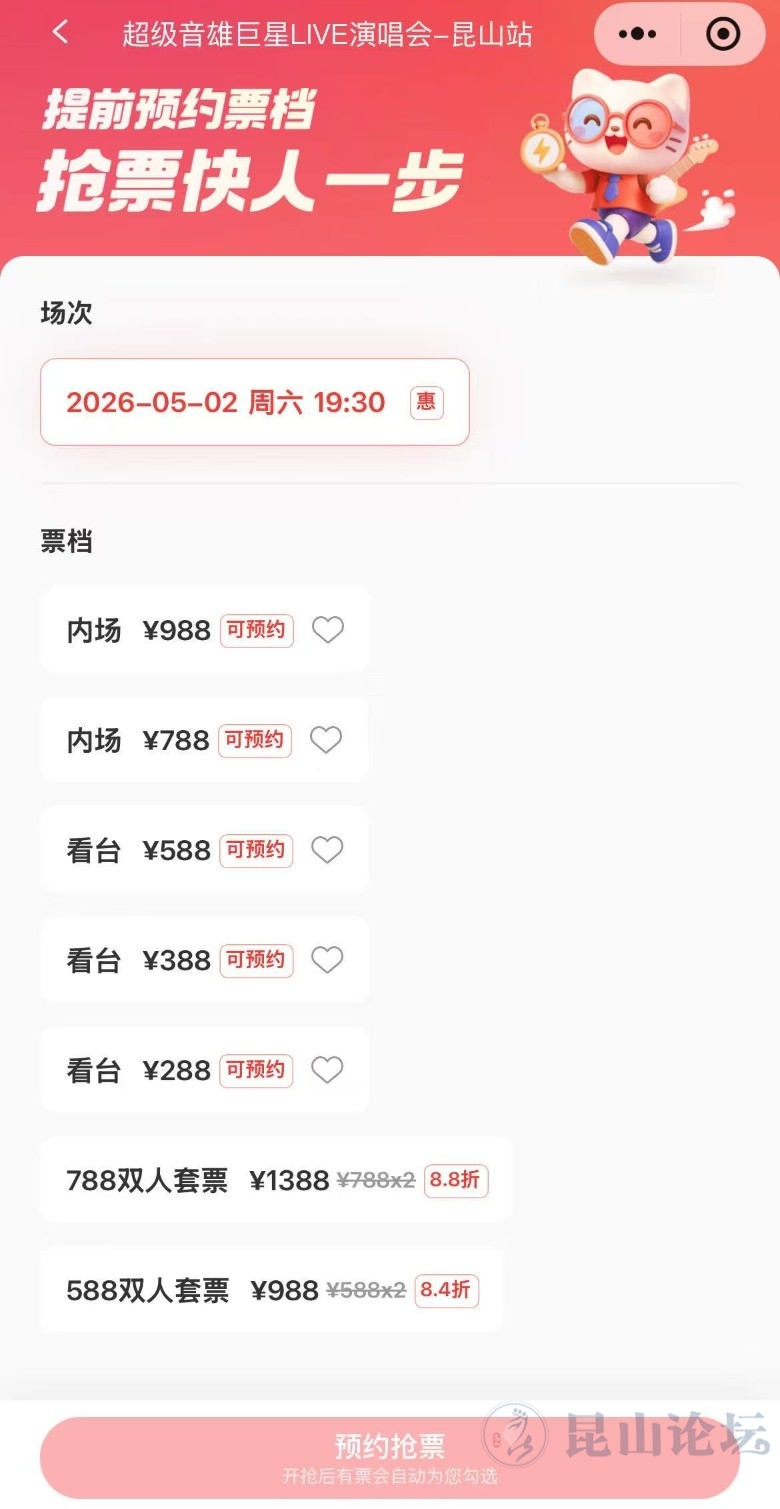Select the 588双人套票 ¥988 package

pyautogui.click(x=270, y=1290)
